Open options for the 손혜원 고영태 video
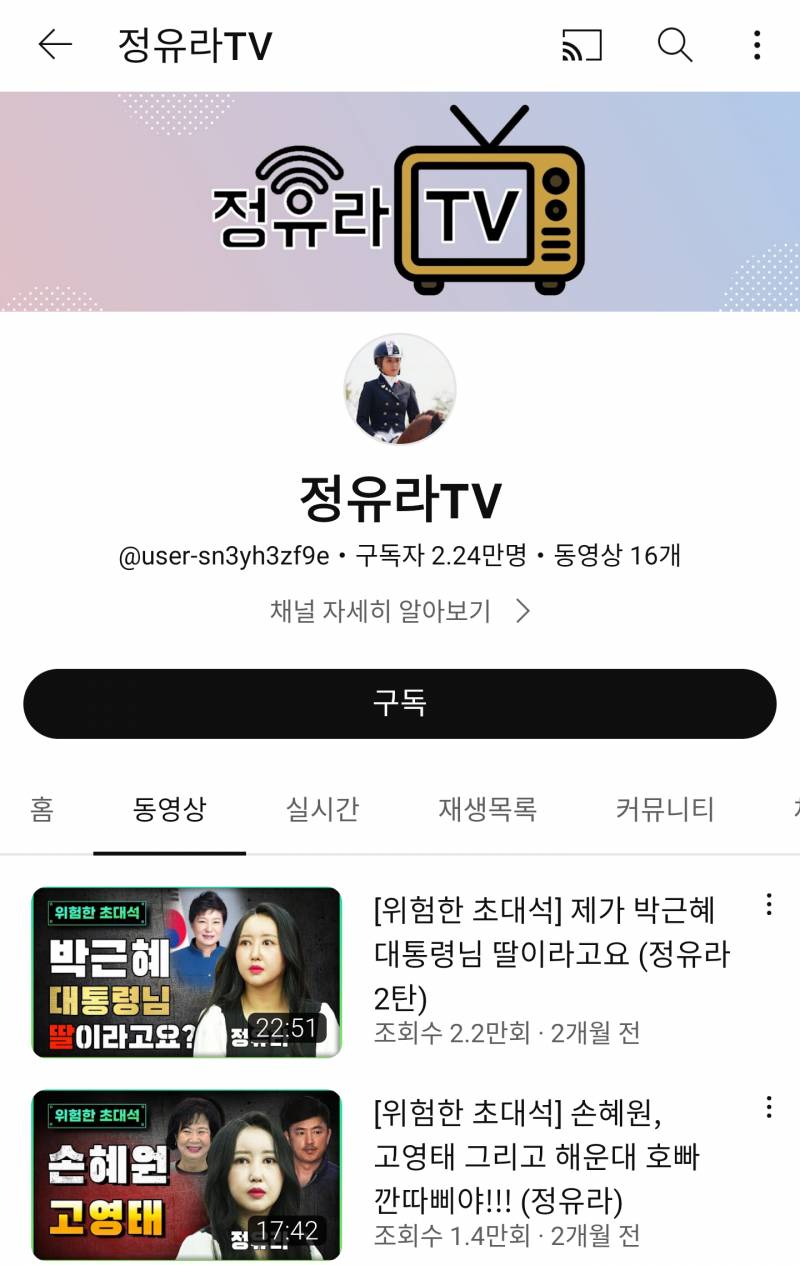This screenshot has width=800, height=1265. 769,1109
